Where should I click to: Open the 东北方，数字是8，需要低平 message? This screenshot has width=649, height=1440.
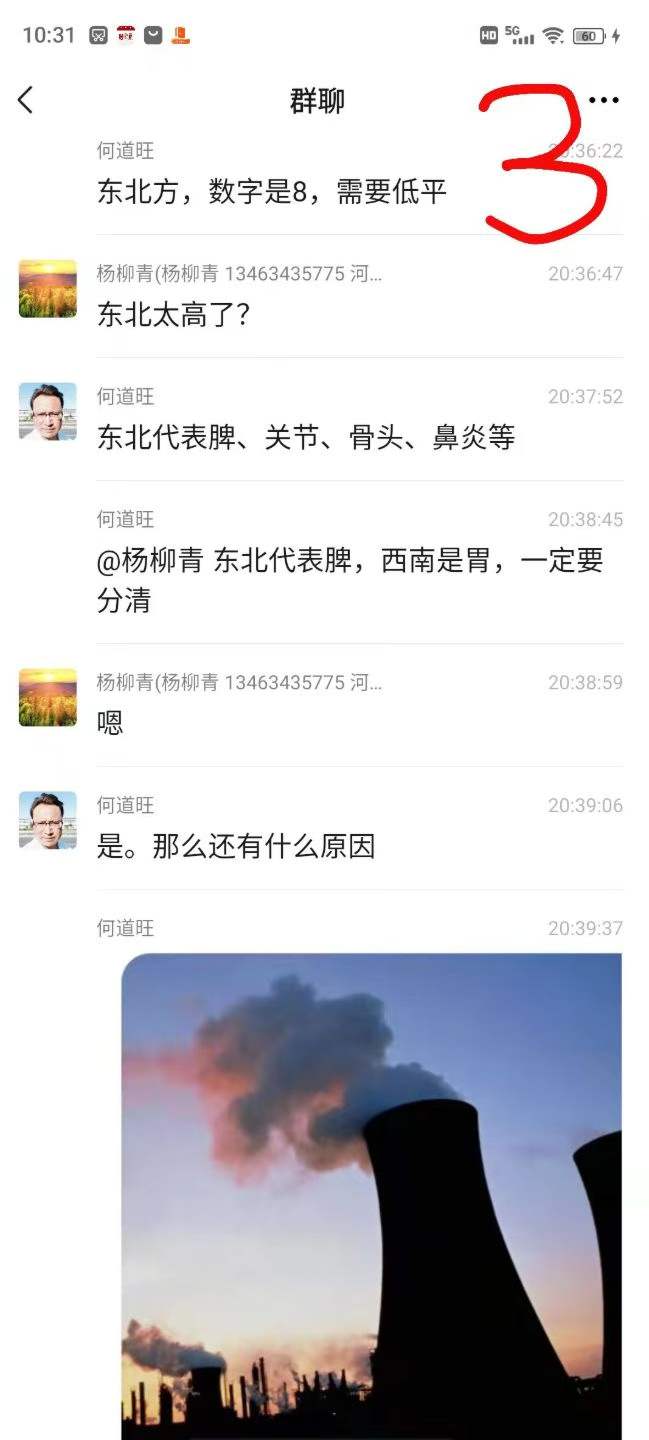(x=271, y=192)
